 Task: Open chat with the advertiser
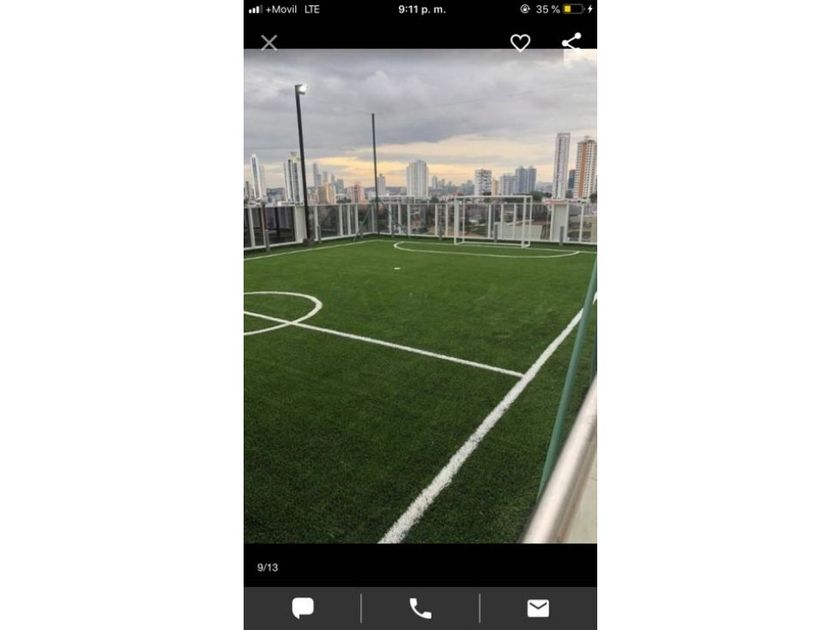(x=303, y=608)
